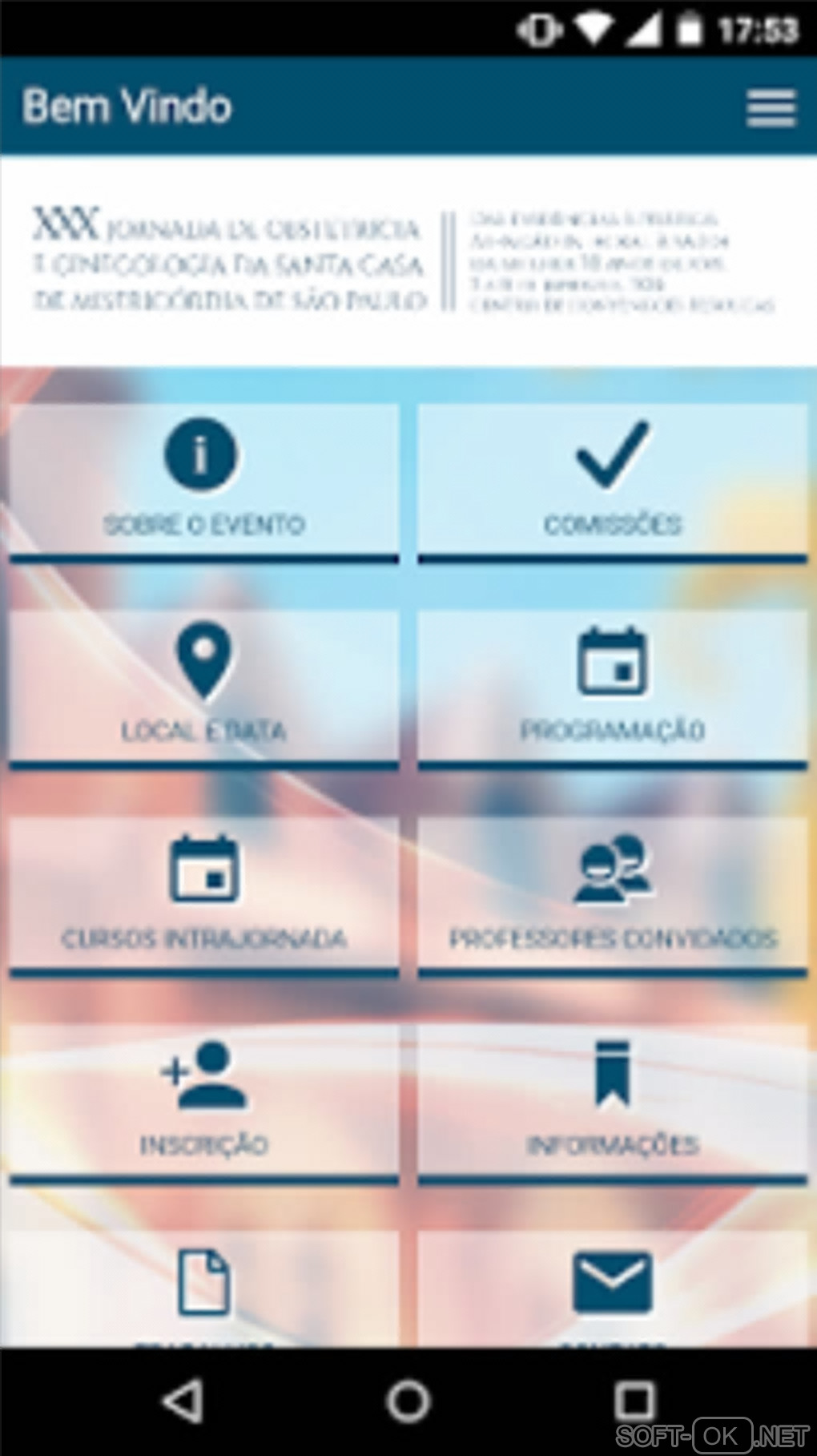817x1456 pixels.
Task: View Local e Data
Action: coord(203,689)
